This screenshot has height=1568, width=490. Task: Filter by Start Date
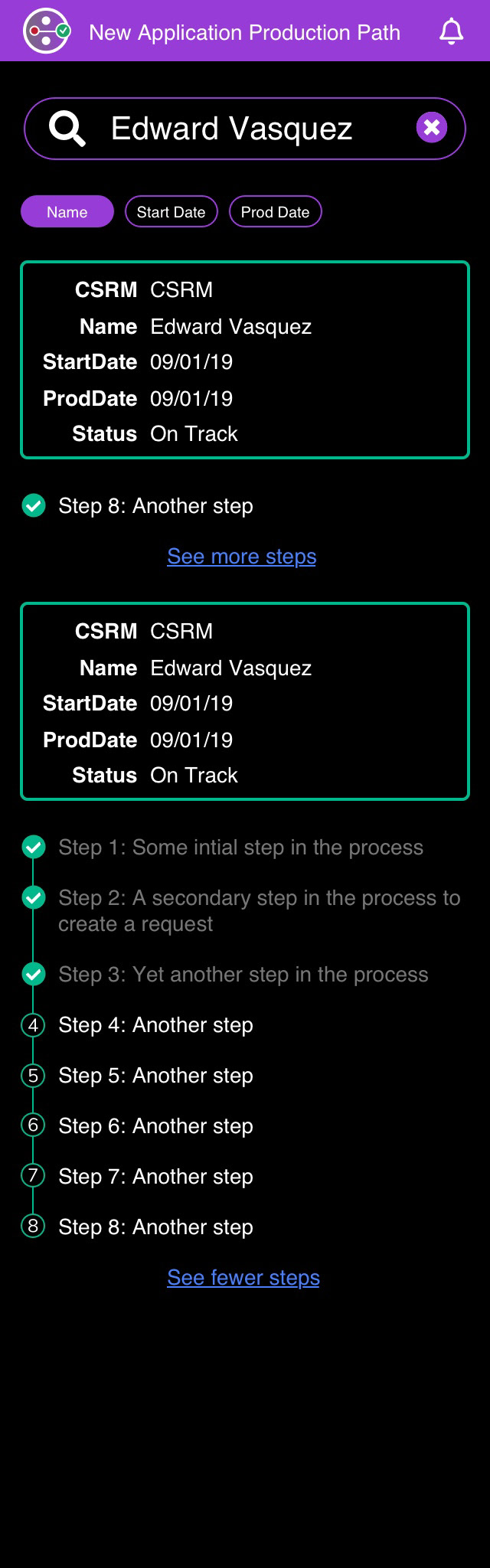point(171,212)
